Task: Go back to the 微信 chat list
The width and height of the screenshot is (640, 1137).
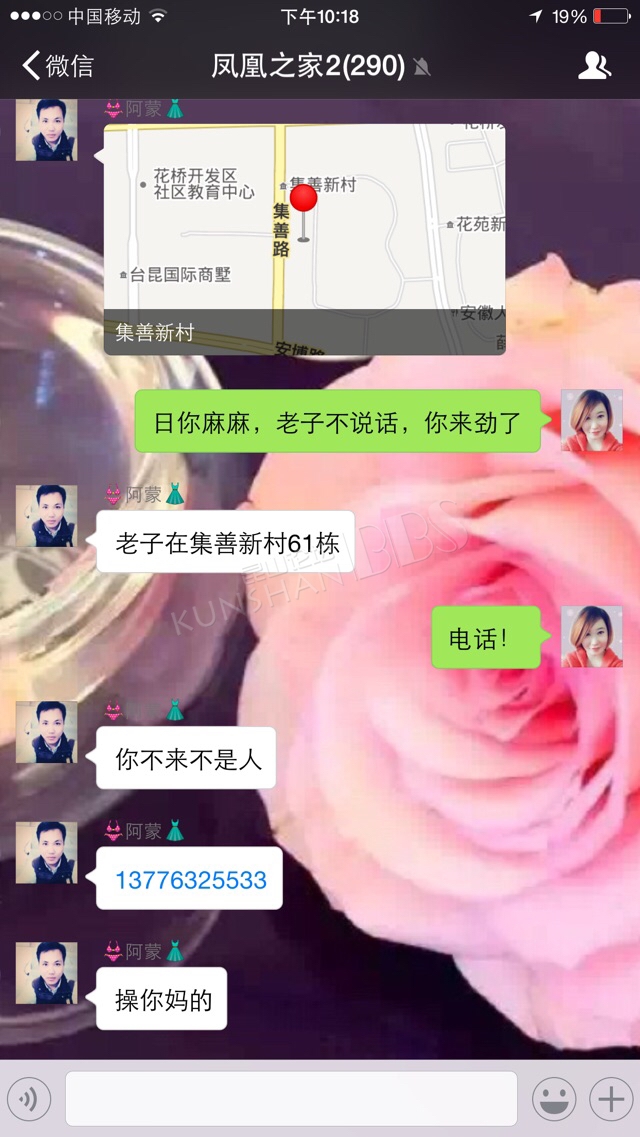Action: pos(58,66)
